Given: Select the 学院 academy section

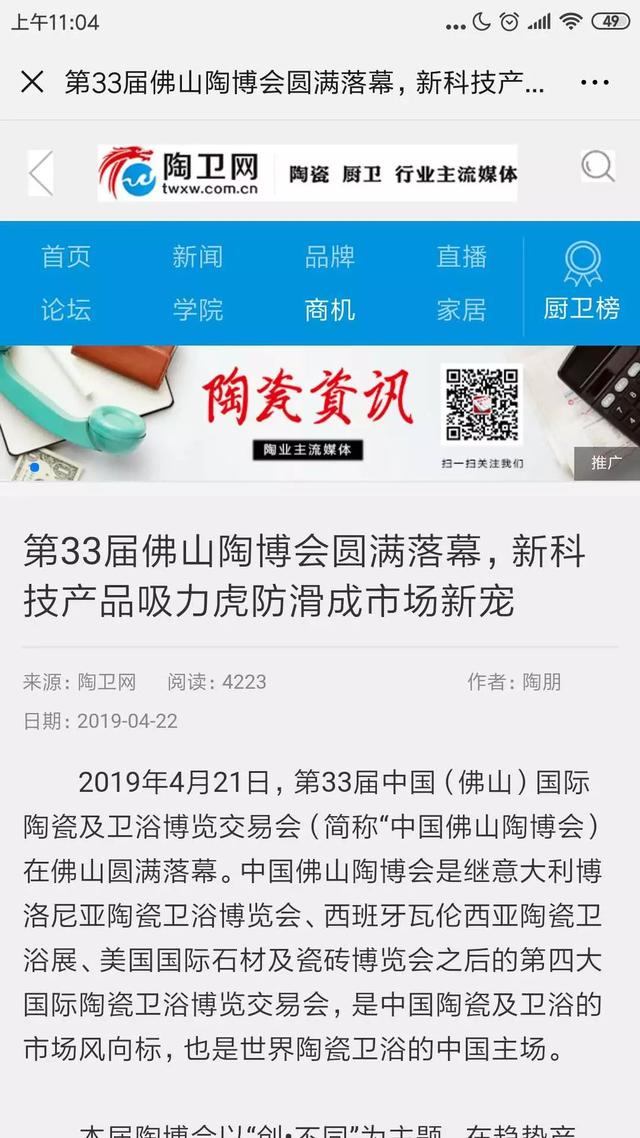Looking at the screenshot, I should pyautogui.click(x=197, y=310).
